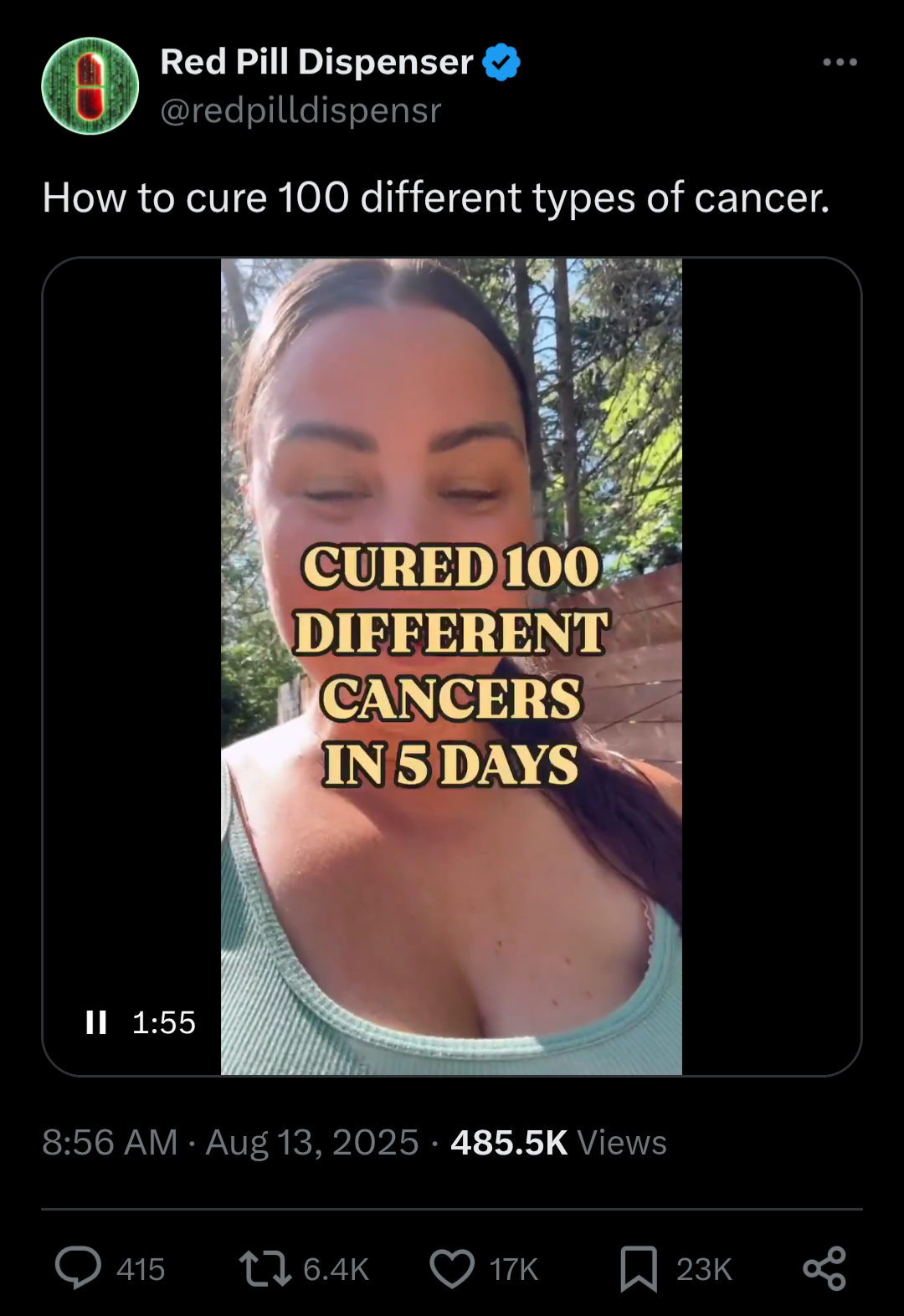904x1316 pixels.
Task: Bookmark this post
Action: tap(639, 1268)
